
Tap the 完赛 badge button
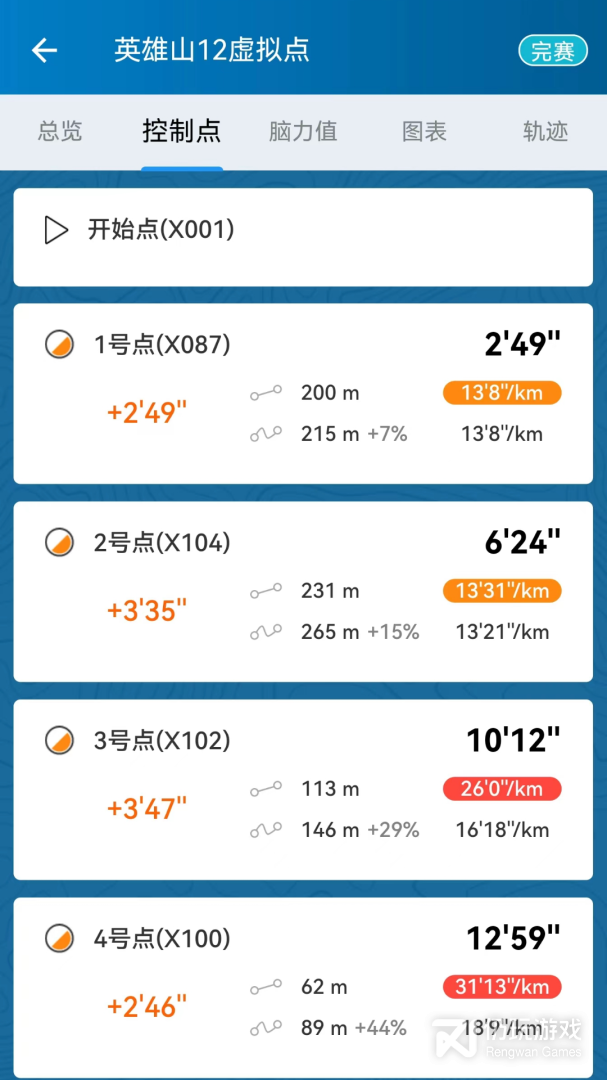coord(552,51)
